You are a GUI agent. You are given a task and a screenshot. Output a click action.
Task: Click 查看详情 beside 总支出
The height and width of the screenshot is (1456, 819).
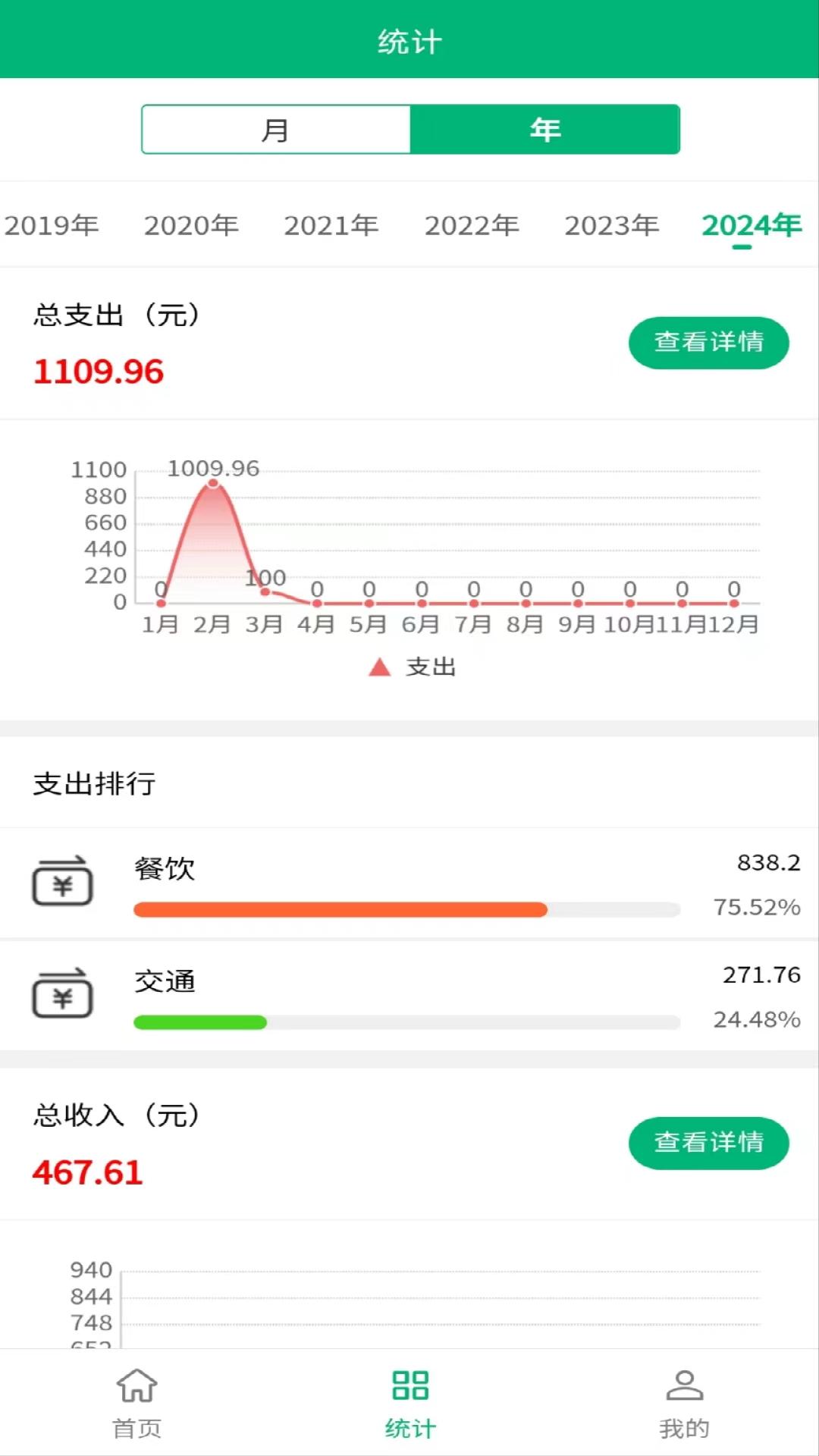(708, 343)
